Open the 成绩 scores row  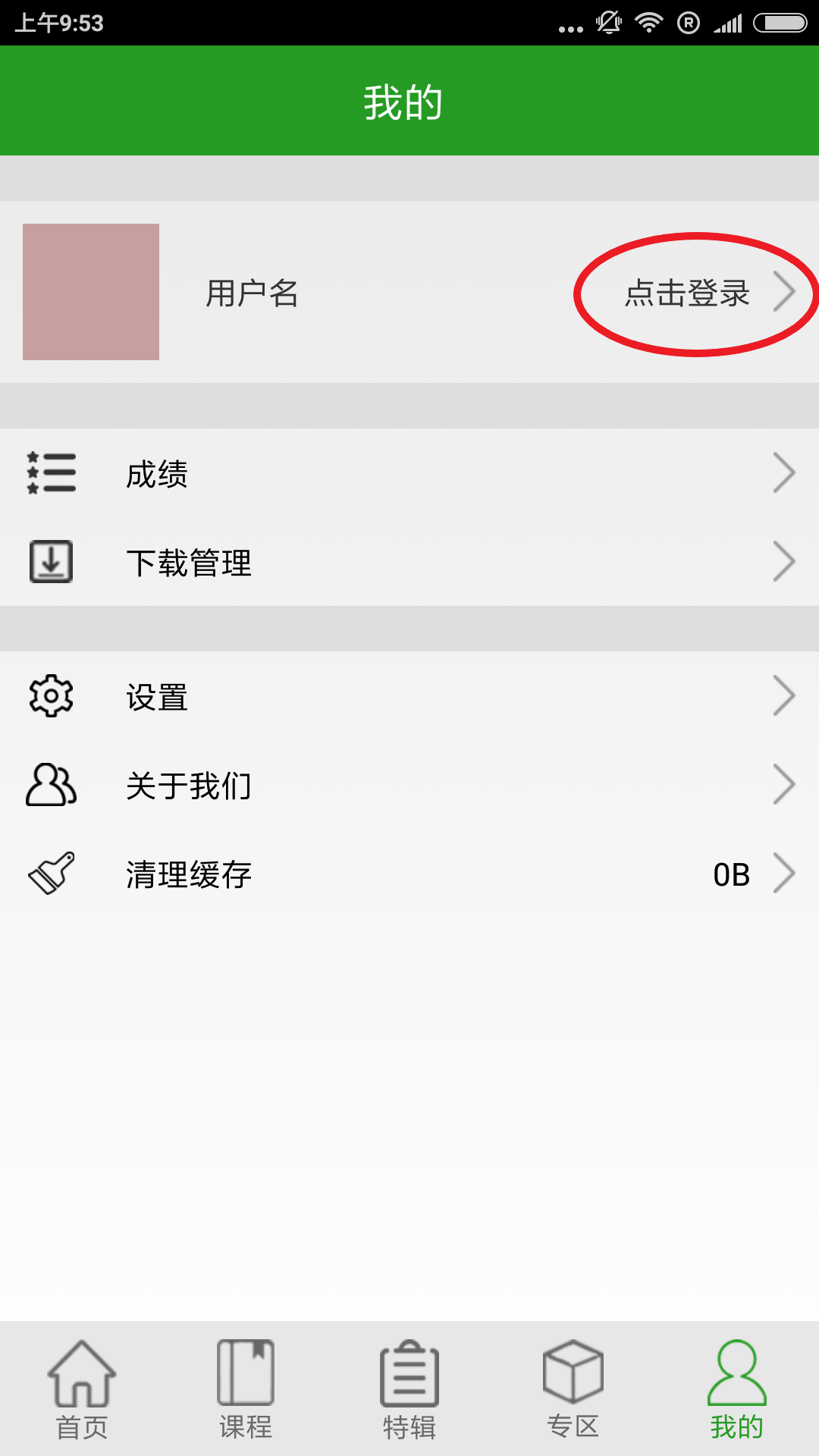coord(409,473)
